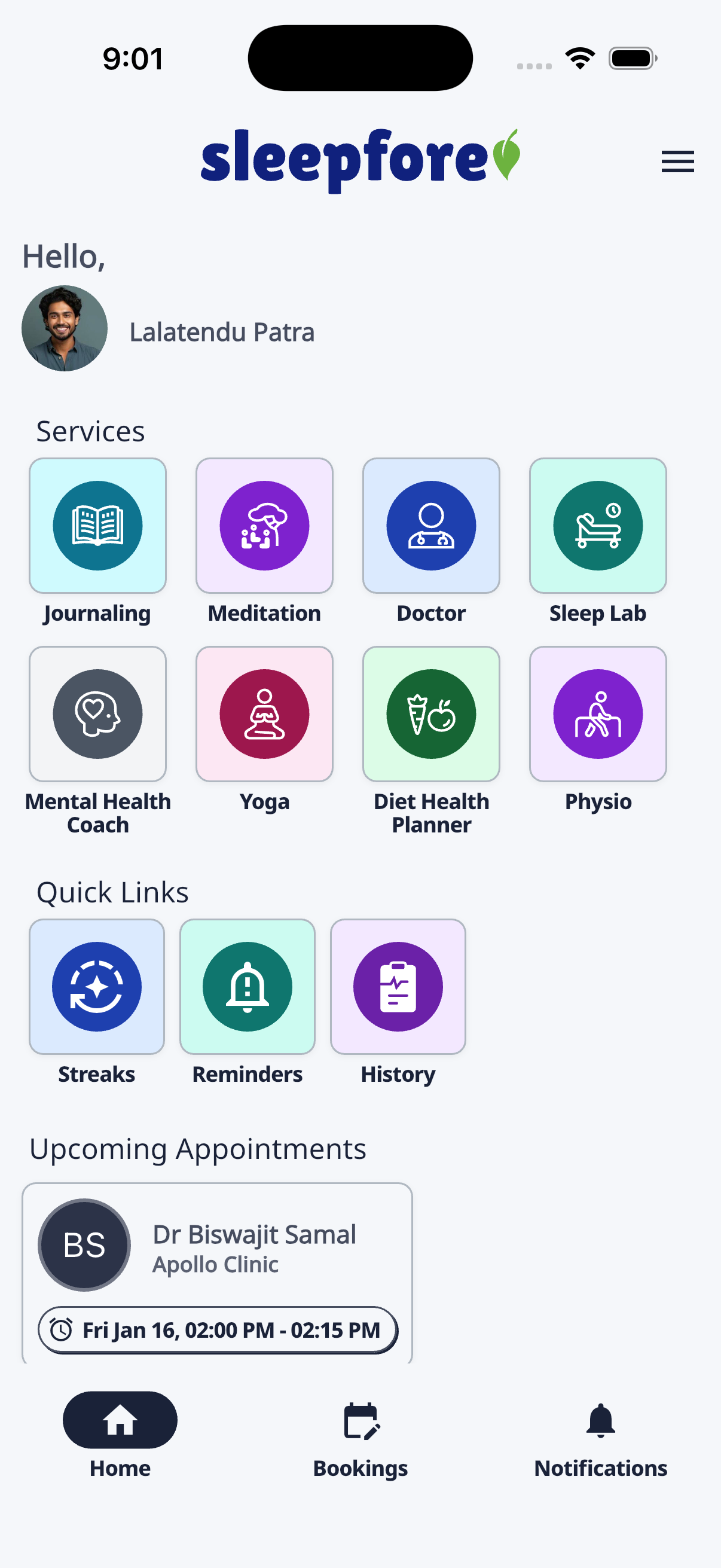This screenshot has width=721, height=1568.
Task: Select the Physio service
Action: (x=597, y=714)
